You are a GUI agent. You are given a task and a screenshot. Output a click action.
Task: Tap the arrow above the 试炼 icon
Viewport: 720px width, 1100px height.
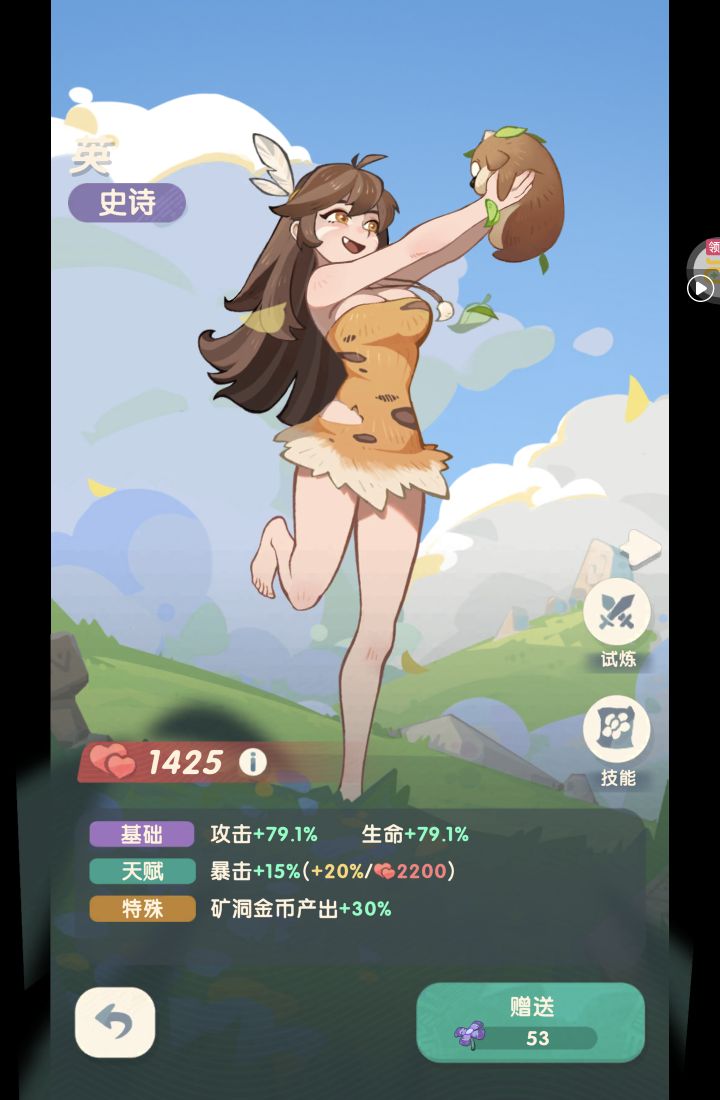coord(641,548)
